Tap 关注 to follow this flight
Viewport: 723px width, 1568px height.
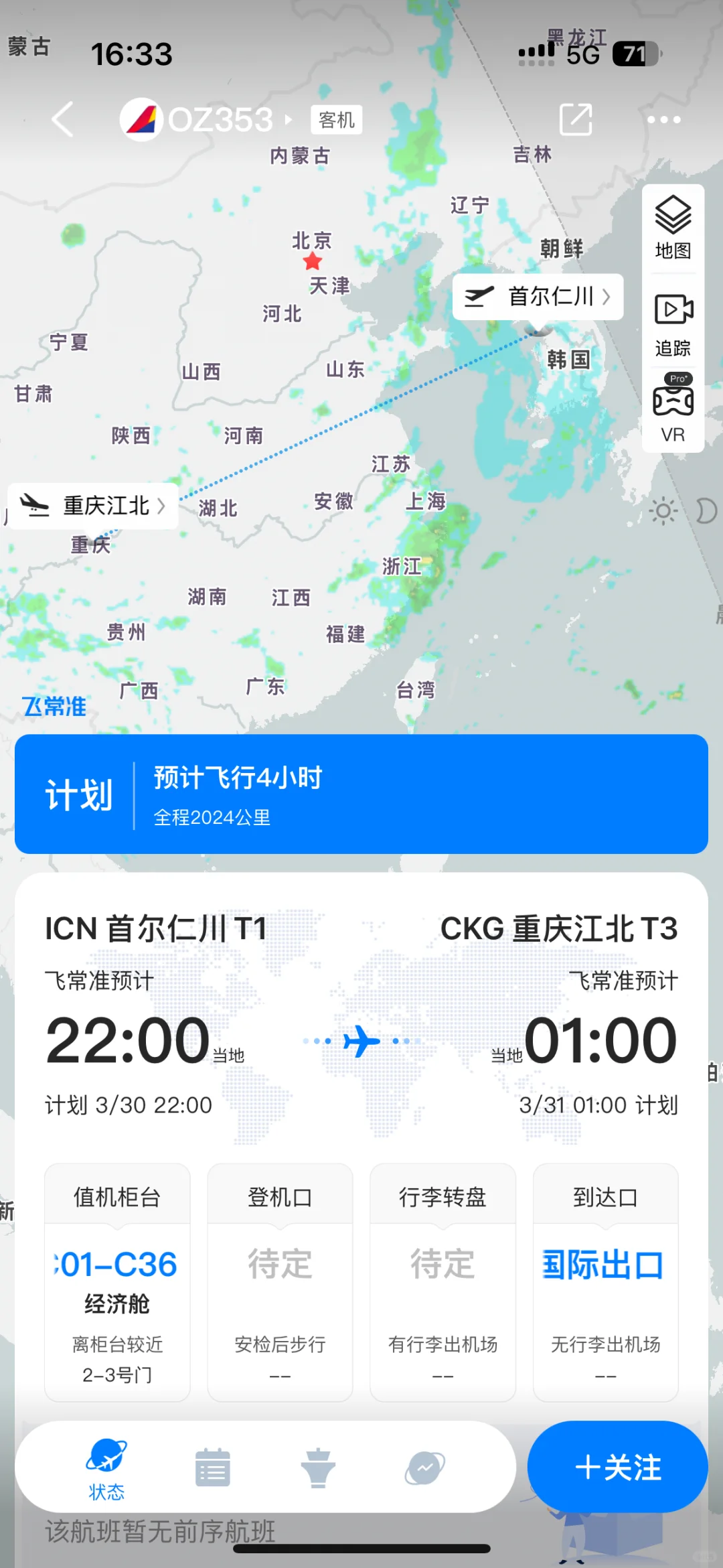click(617, 1467)
